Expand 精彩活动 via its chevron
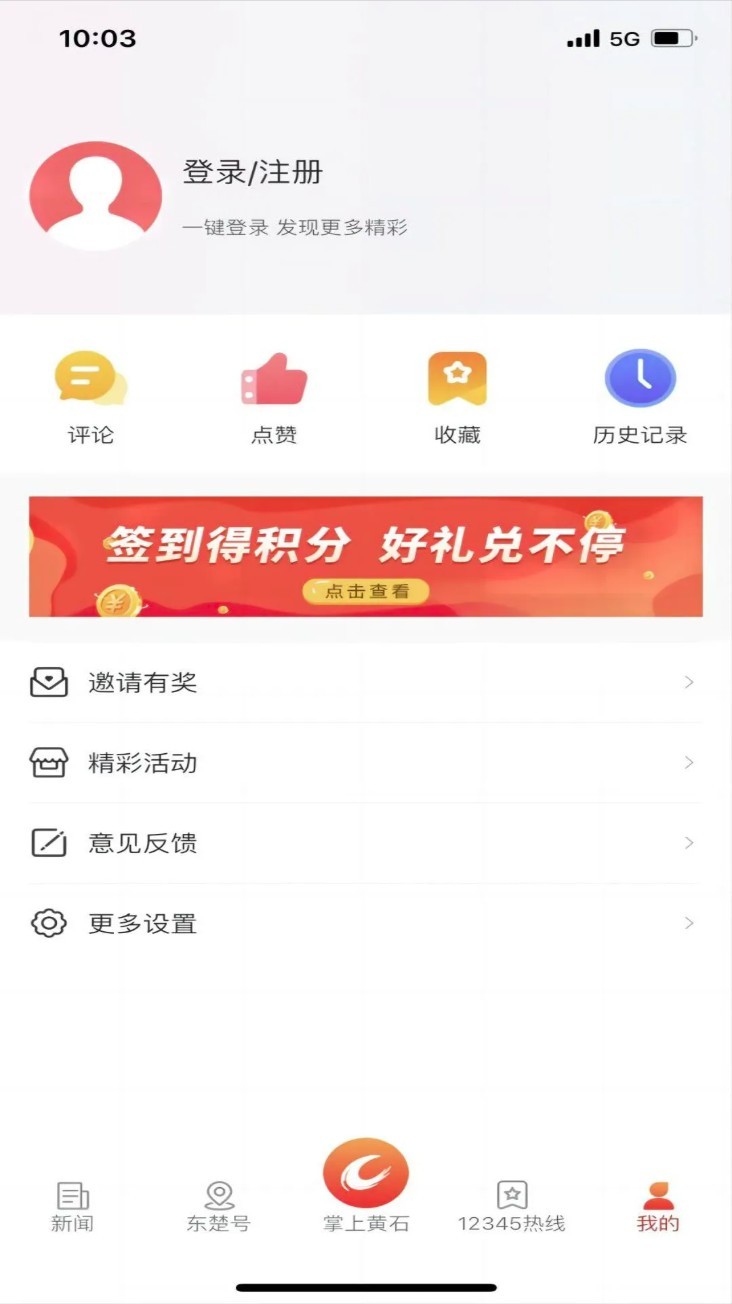 pyautogui.click(x=690, y=763)
